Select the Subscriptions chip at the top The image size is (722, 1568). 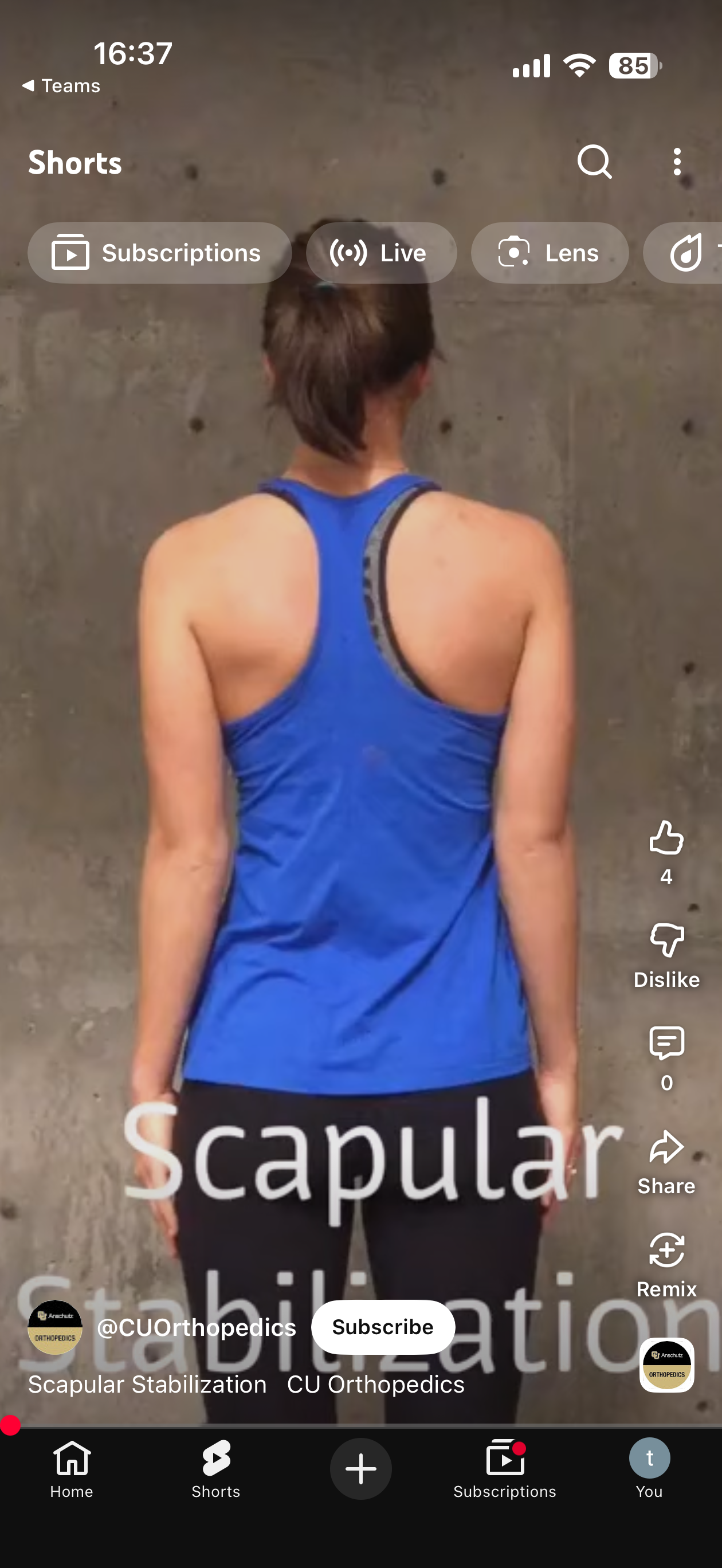(159, 253)
